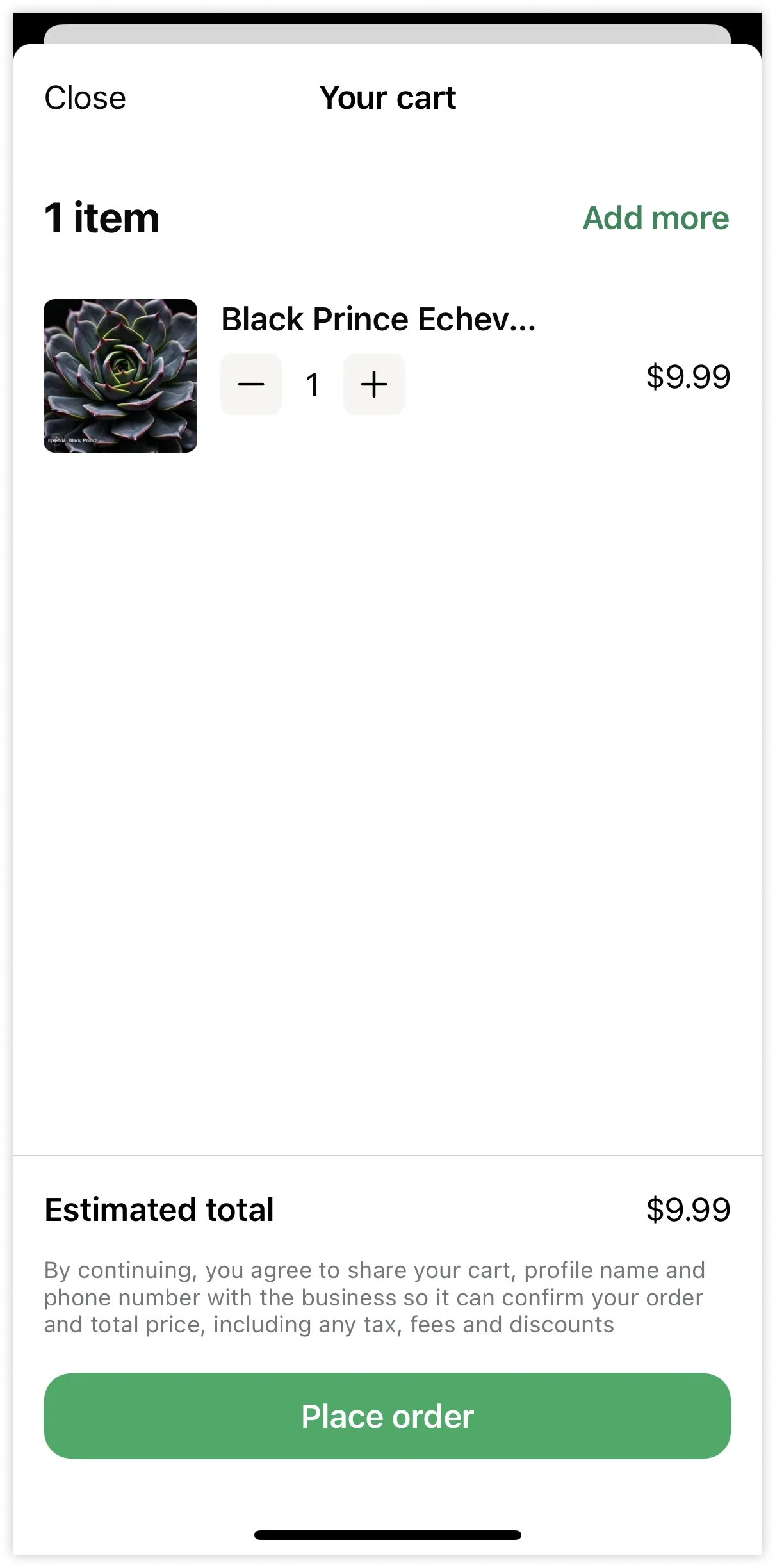Viewport: 775px width, 1568px height.
Task: Decrease Black Prince Echeveria quantity
Action: pos(251,384)
